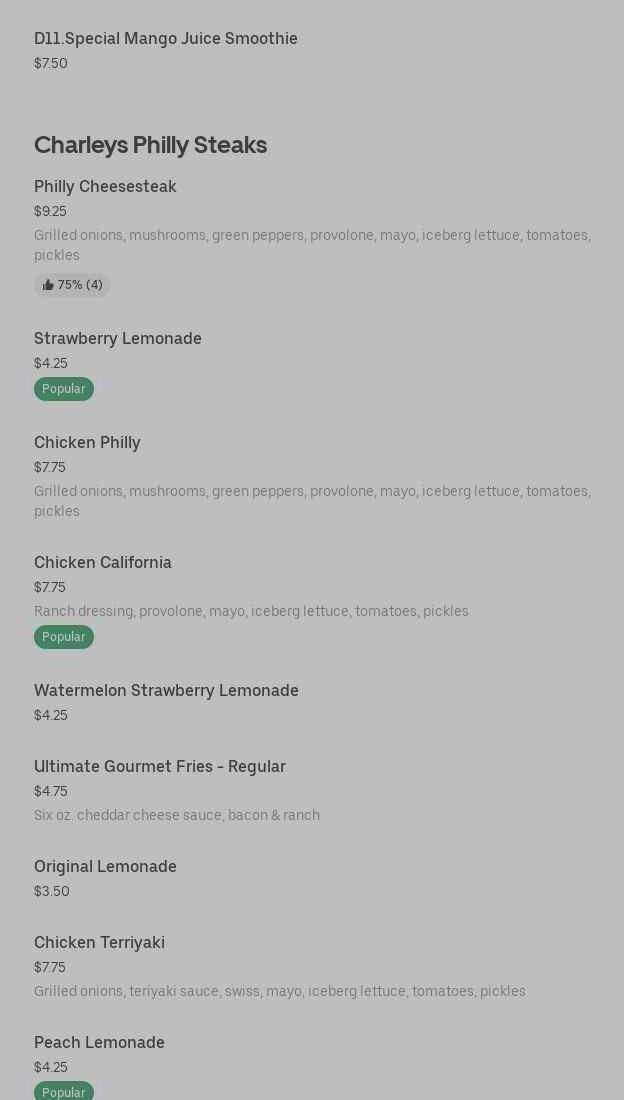The height and width of the screenshot is (1100, 624).
Task: Select Peach Lemonade for $4.25
Action: (99, 1043)
